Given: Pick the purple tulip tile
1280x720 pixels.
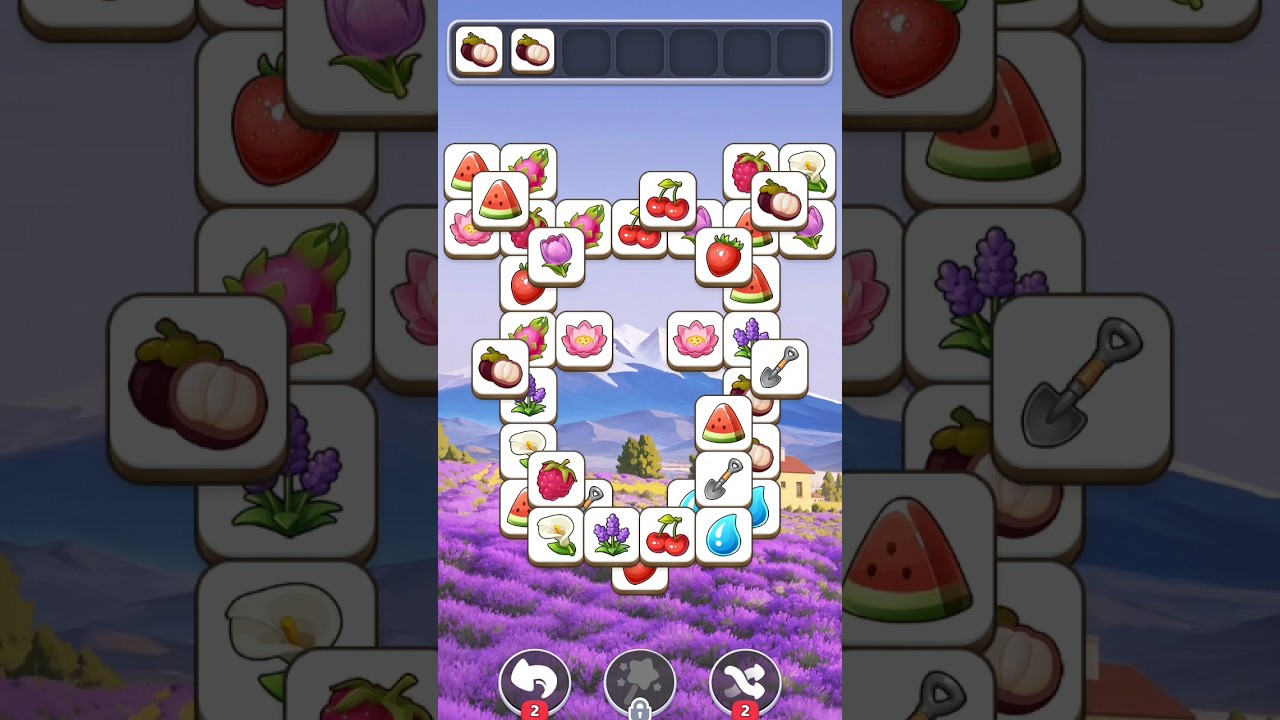Looking at the screenshot, I should 556,255.
